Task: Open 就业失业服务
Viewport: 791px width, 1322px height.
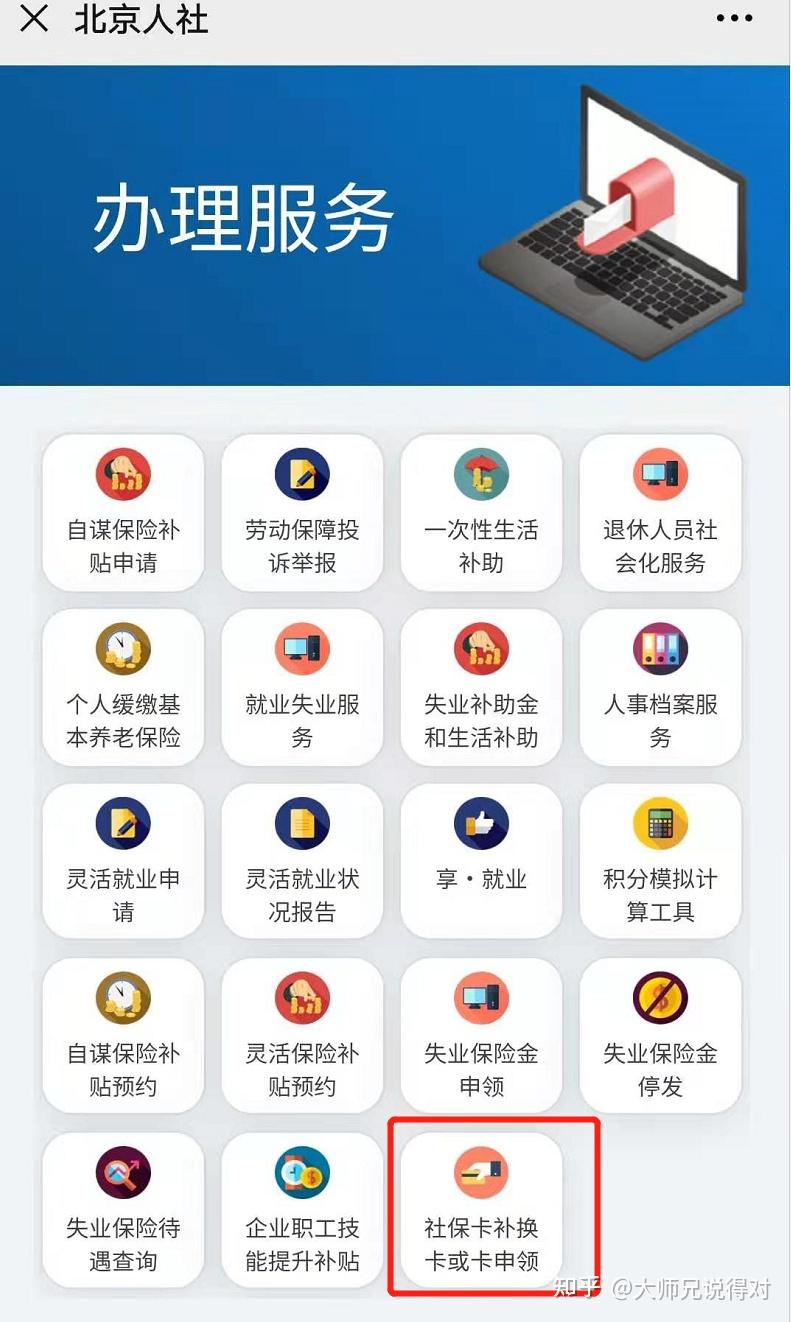Action: 302,688
